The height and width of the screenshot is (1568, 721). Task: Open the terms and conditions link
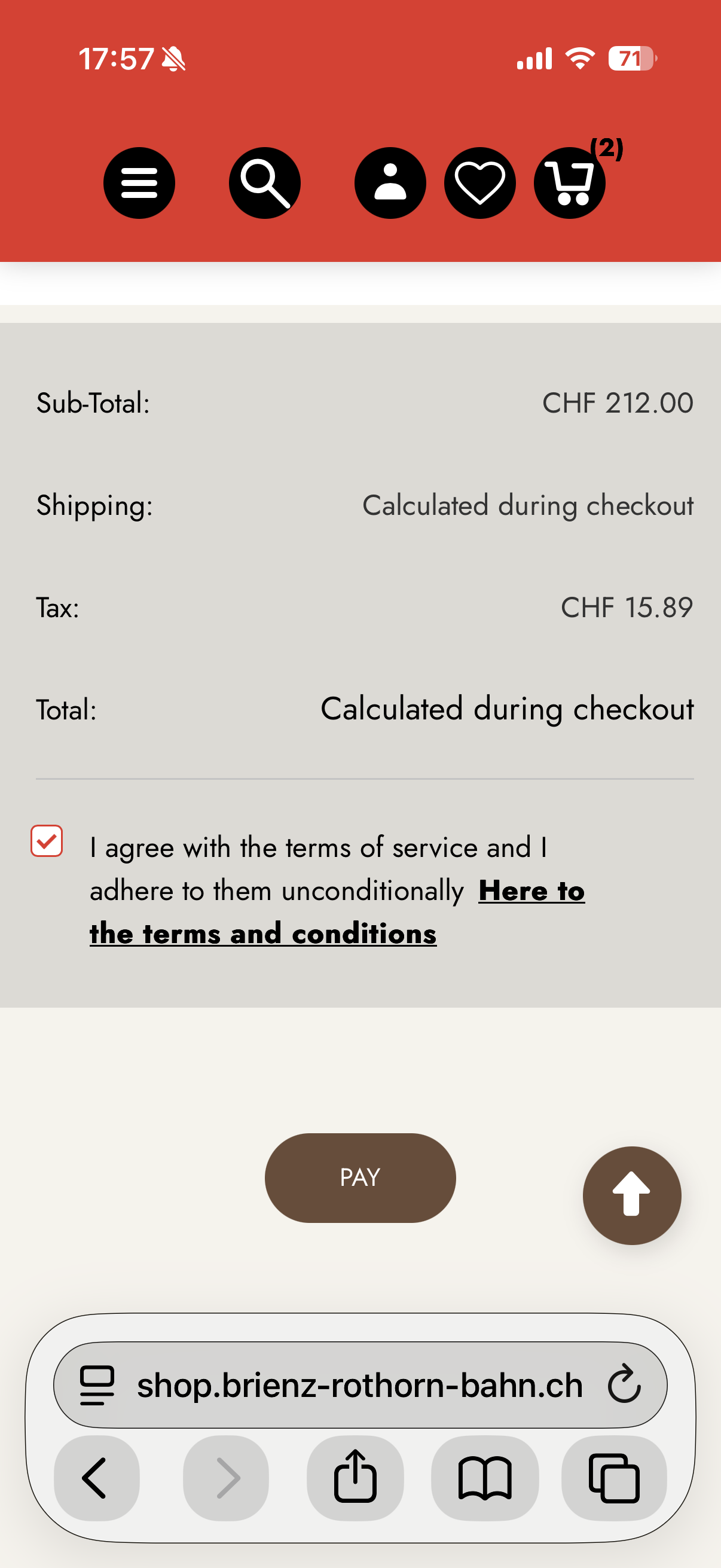click(263, 933)
